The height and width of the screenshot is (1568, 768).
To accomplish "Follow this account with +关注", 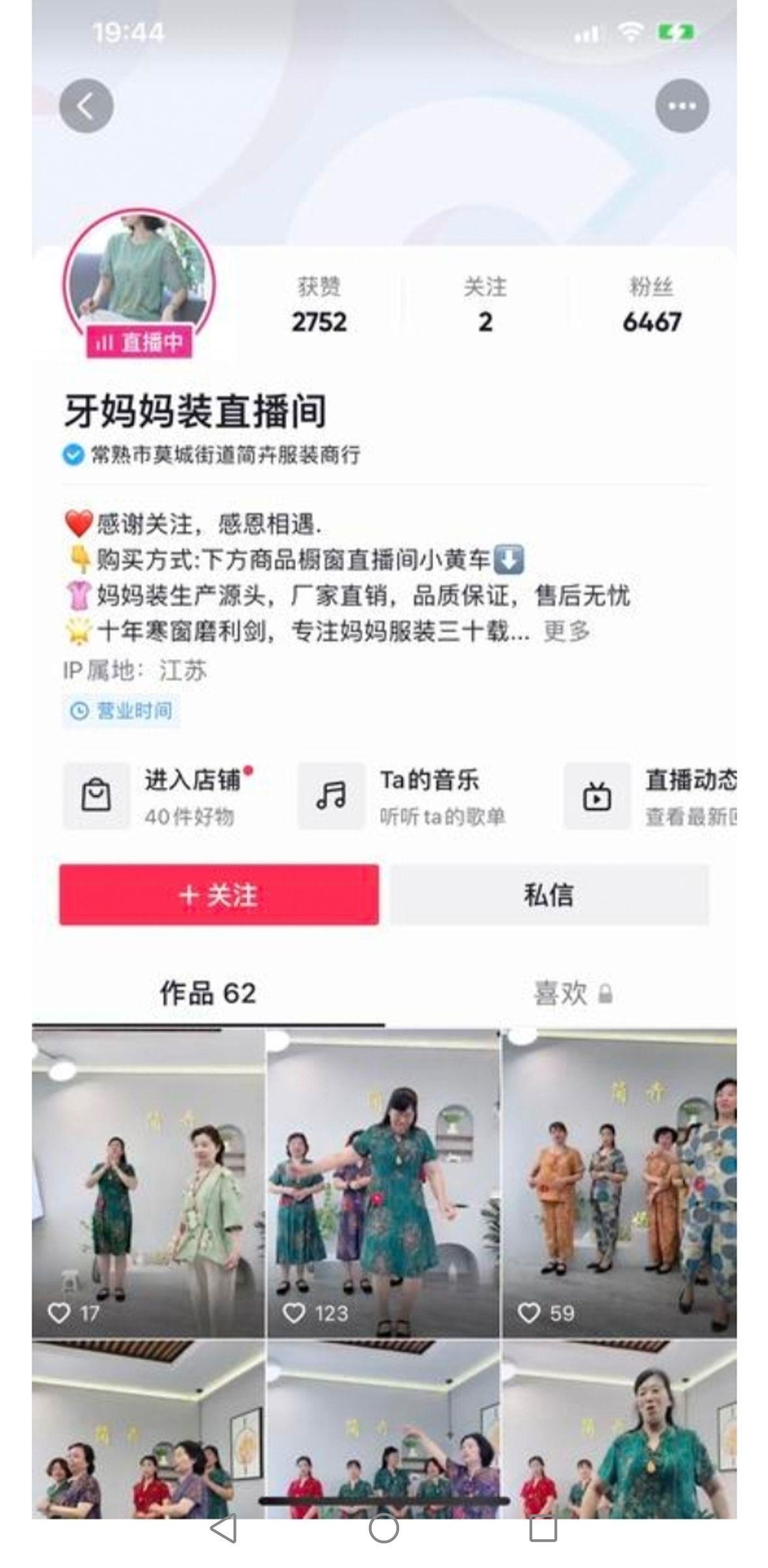I will [219, 895].
